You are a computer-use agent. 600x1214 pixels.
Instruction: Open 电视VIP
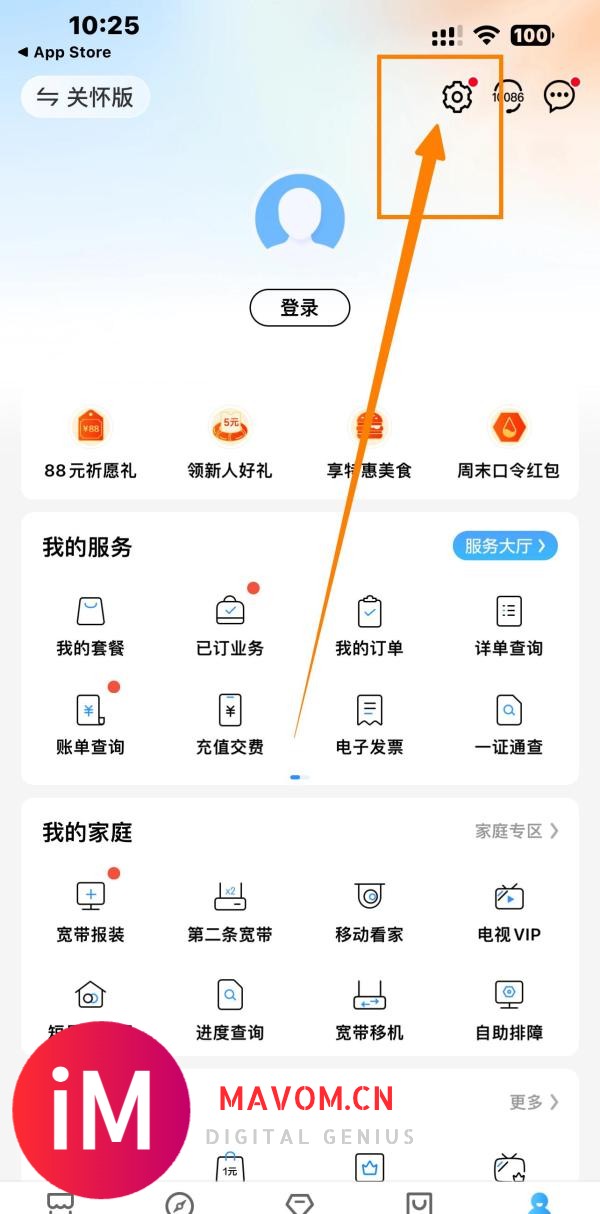point(509,911)
